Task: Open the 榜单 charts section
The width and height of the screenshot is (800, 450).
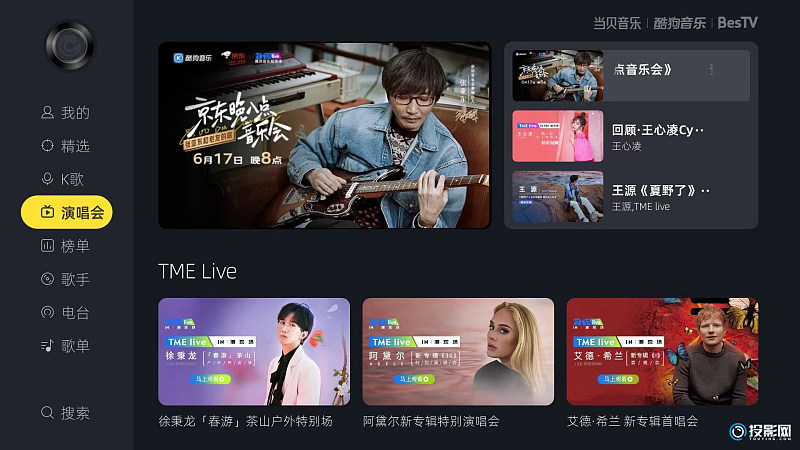Action: (66, 246)
